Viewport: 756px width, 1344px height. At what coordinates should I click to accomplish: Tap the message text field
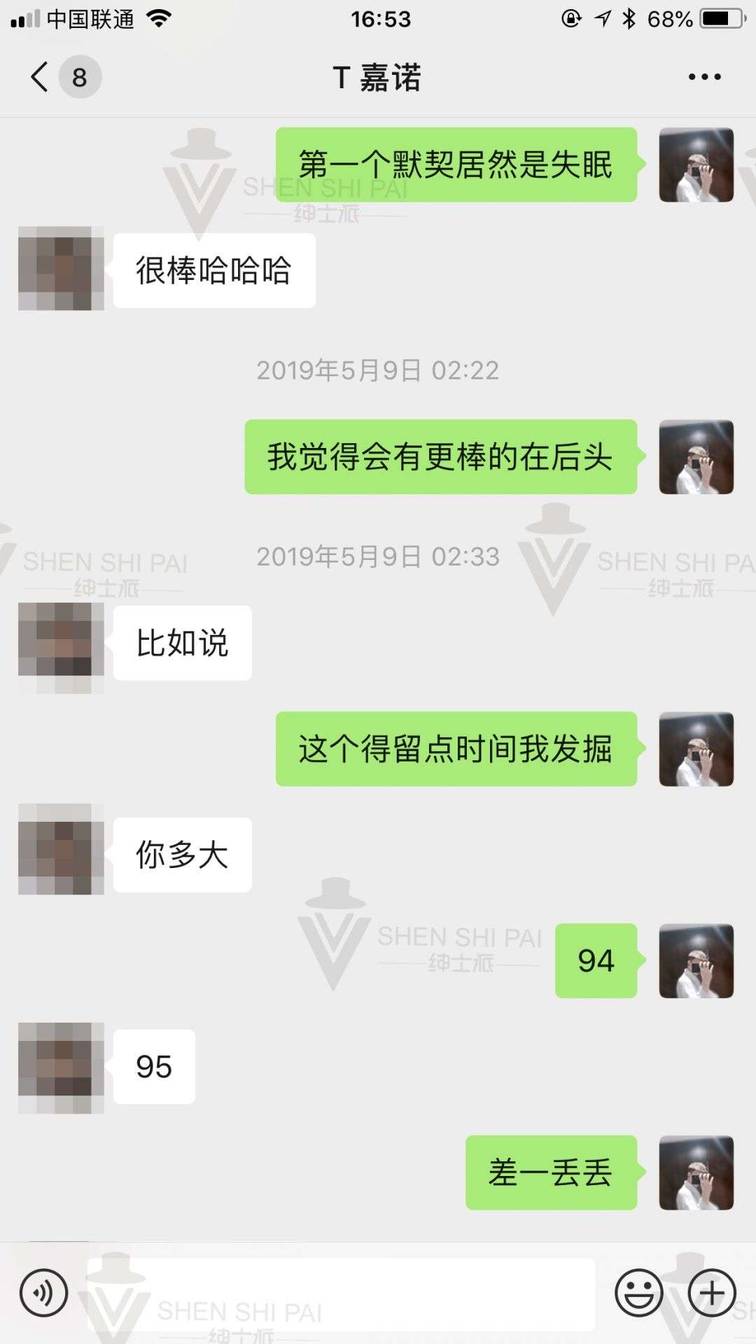(340, 1293)
